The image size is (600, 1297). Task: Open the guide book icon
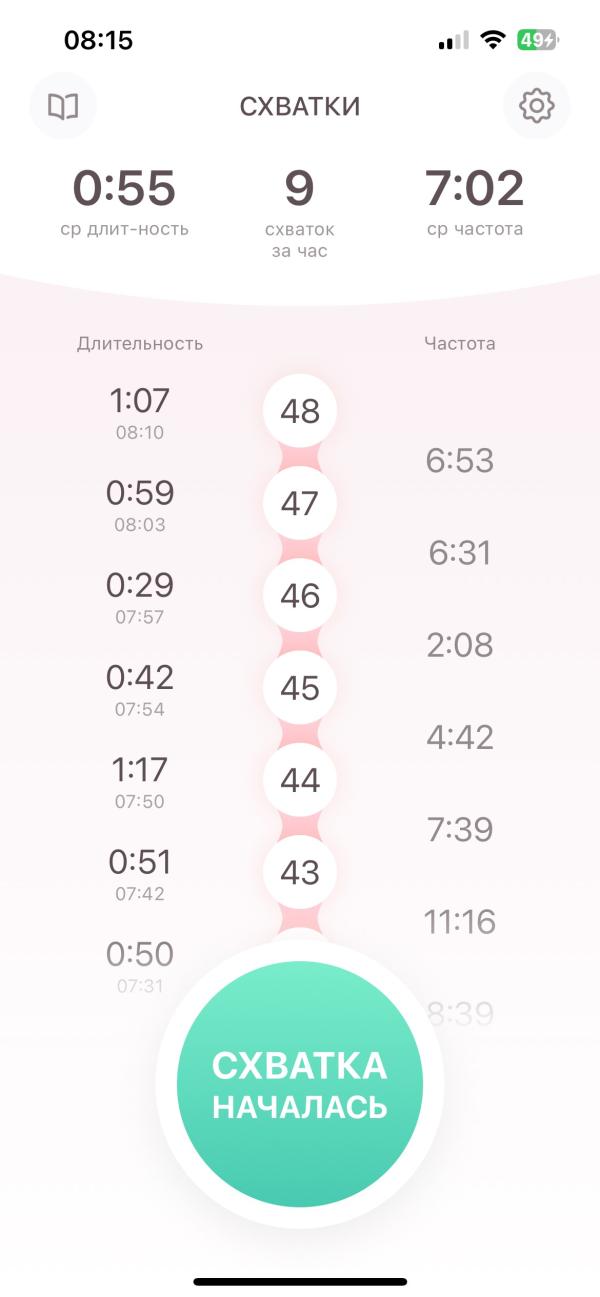[63, 105]
